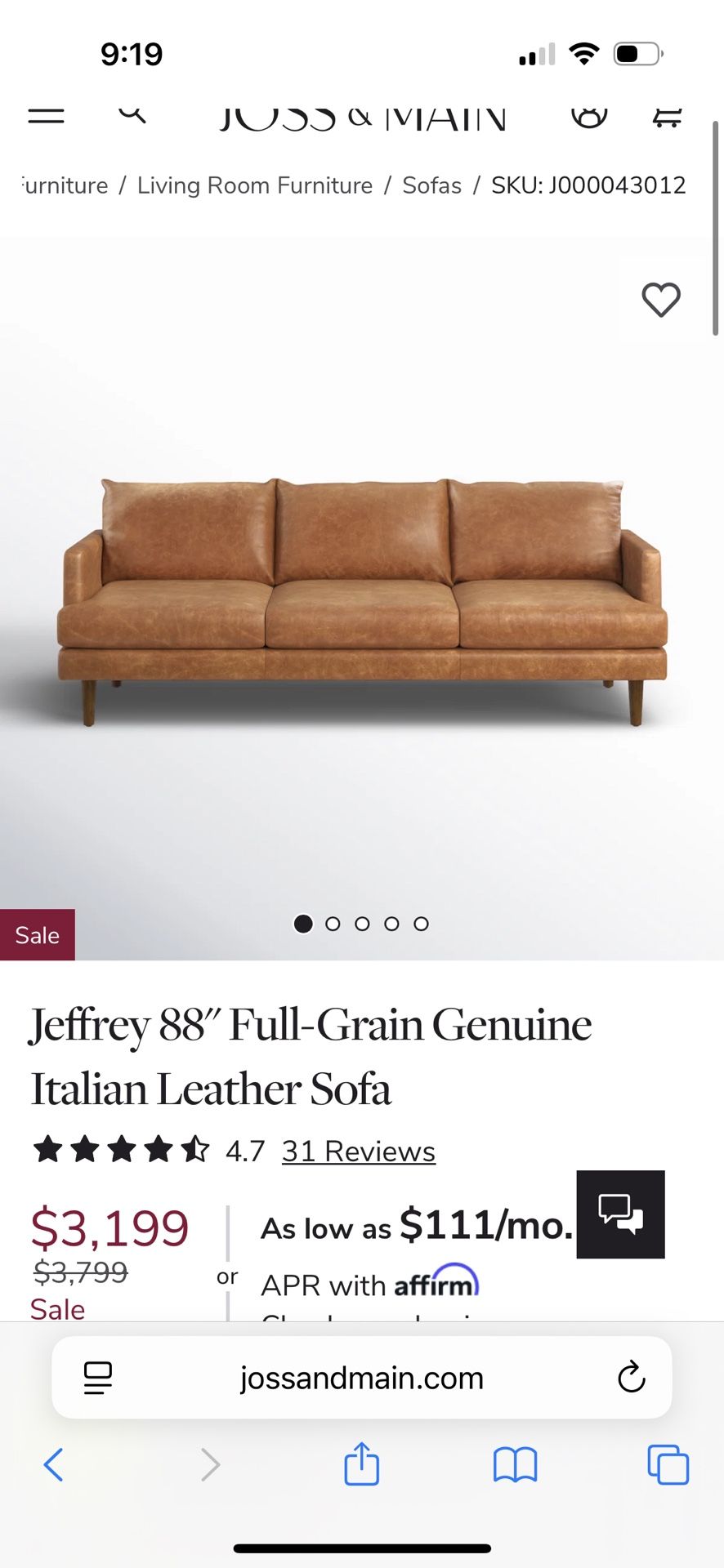724x1568 pixels.
Task: Tap the star rating display
Action: (x=121, y=1149)
